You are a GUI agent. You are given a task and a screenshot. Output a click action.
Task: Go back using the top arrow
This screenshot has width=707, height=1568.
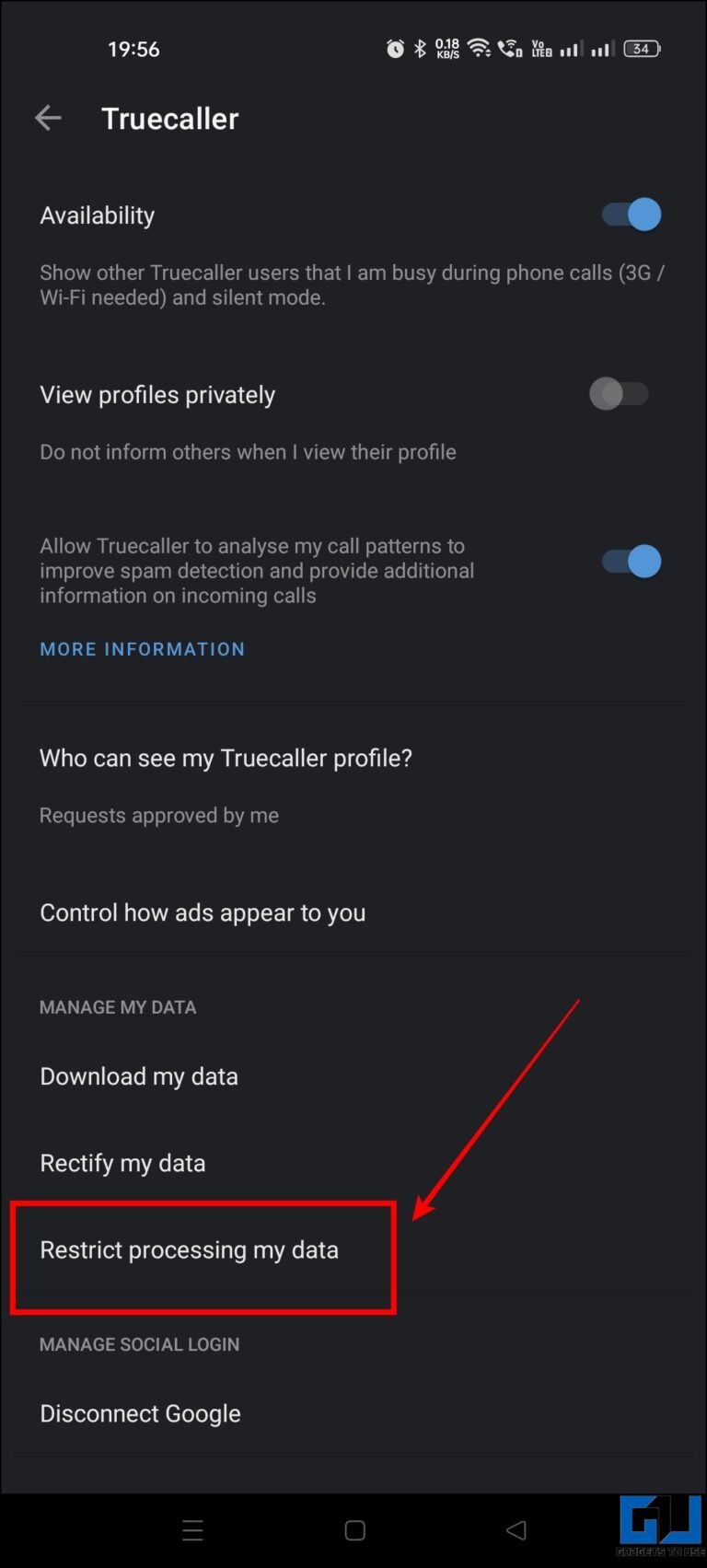pos(48,118)
